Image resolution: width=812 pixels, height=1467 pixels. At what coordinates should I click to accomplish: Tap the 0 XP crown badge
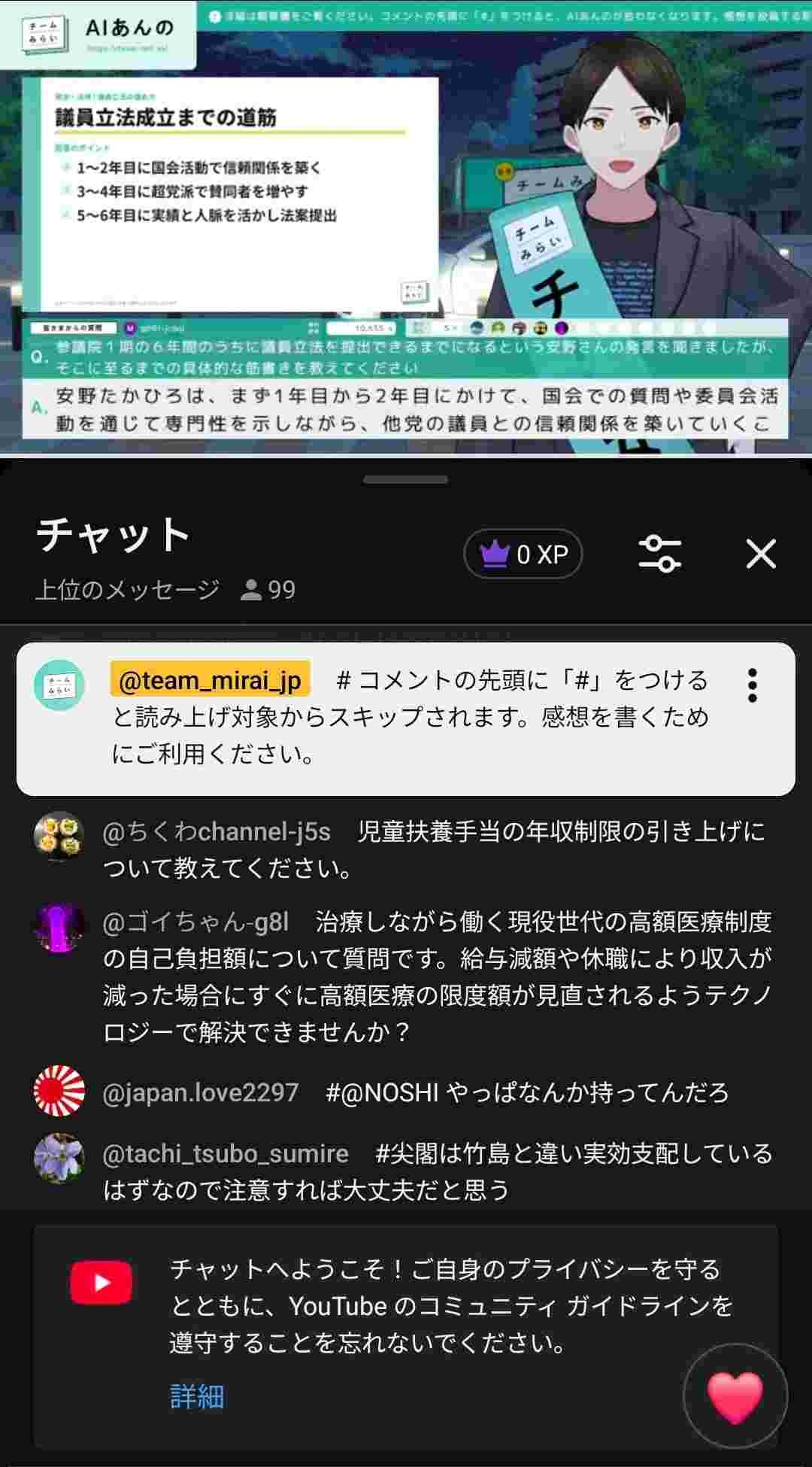click(523, 554)
